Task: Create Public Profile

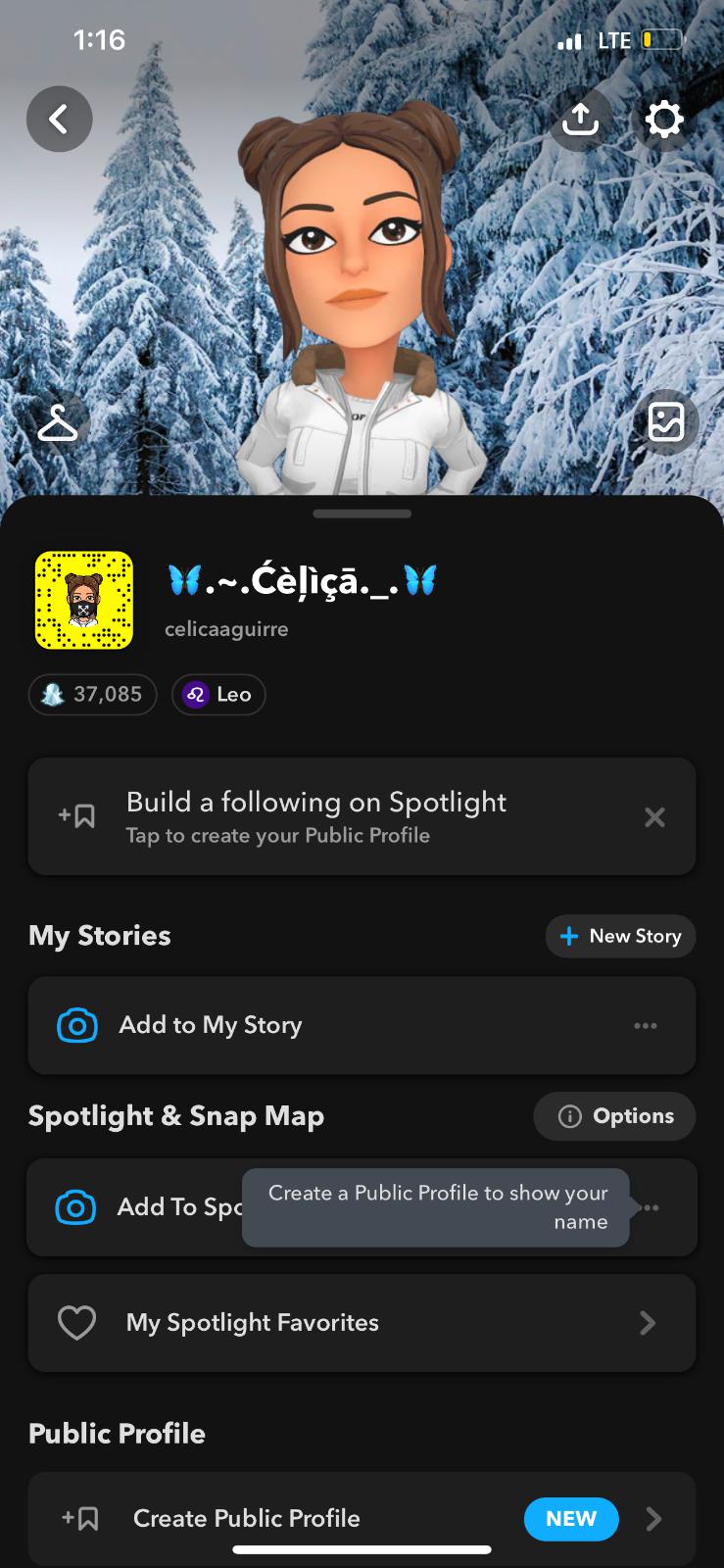Action: tap(294, 1519)
